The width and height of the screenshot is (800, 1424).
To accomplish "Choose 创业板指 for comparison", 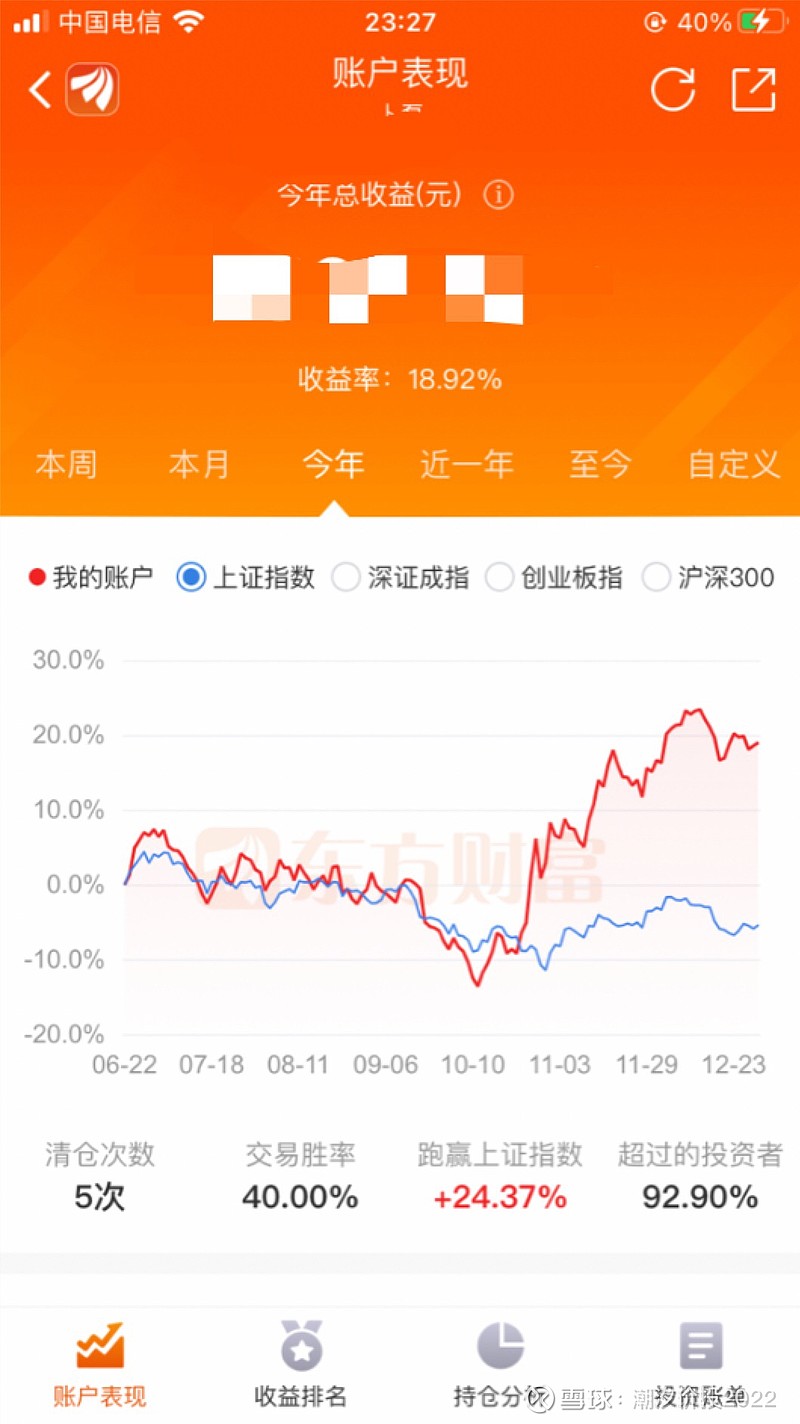I will click(554, 577).
